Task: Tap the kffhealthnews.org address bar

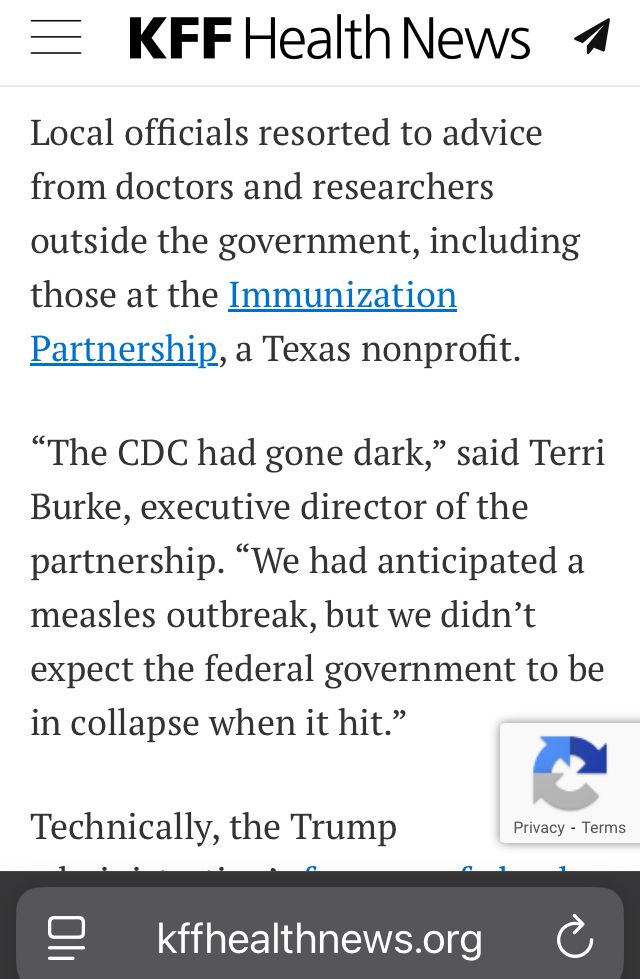Action: pos(320,938)
